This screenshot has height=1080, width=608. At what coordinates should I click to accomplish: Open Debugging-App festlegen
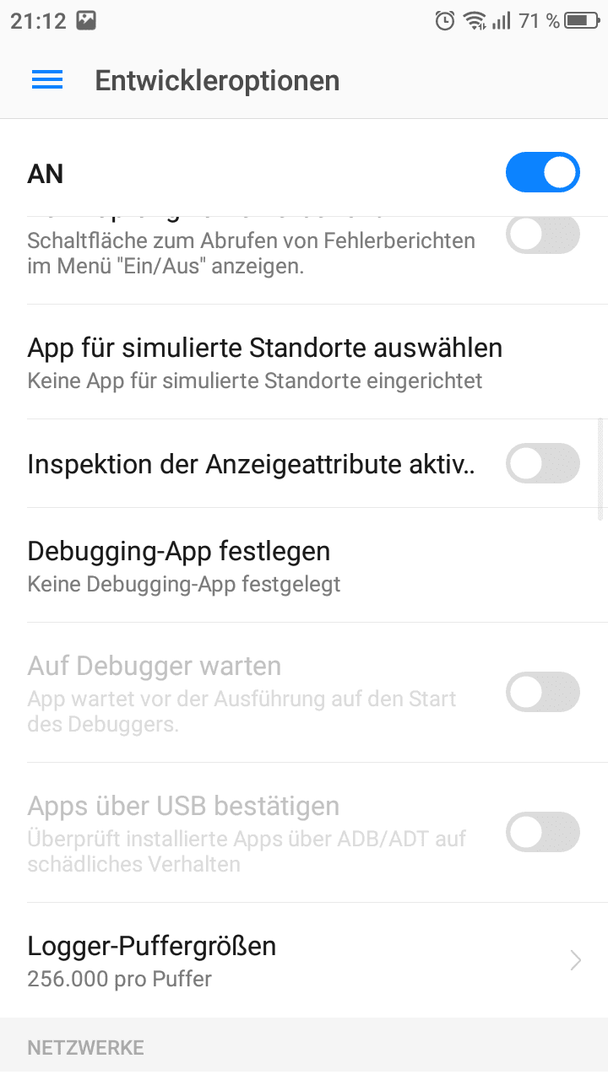point(304,565)
